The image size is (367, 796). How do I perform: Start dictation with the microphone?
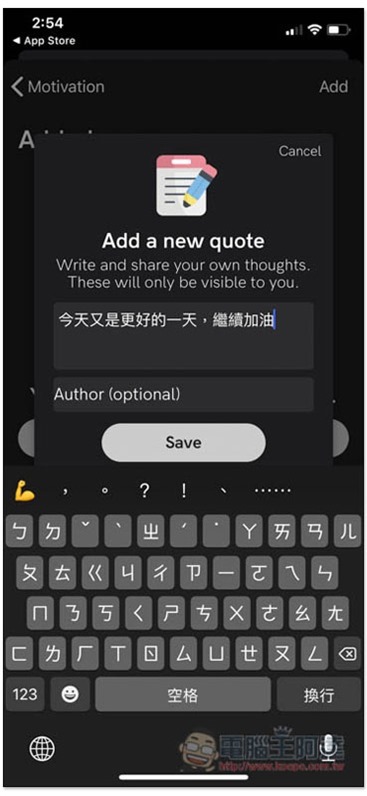tap(329, 748)
